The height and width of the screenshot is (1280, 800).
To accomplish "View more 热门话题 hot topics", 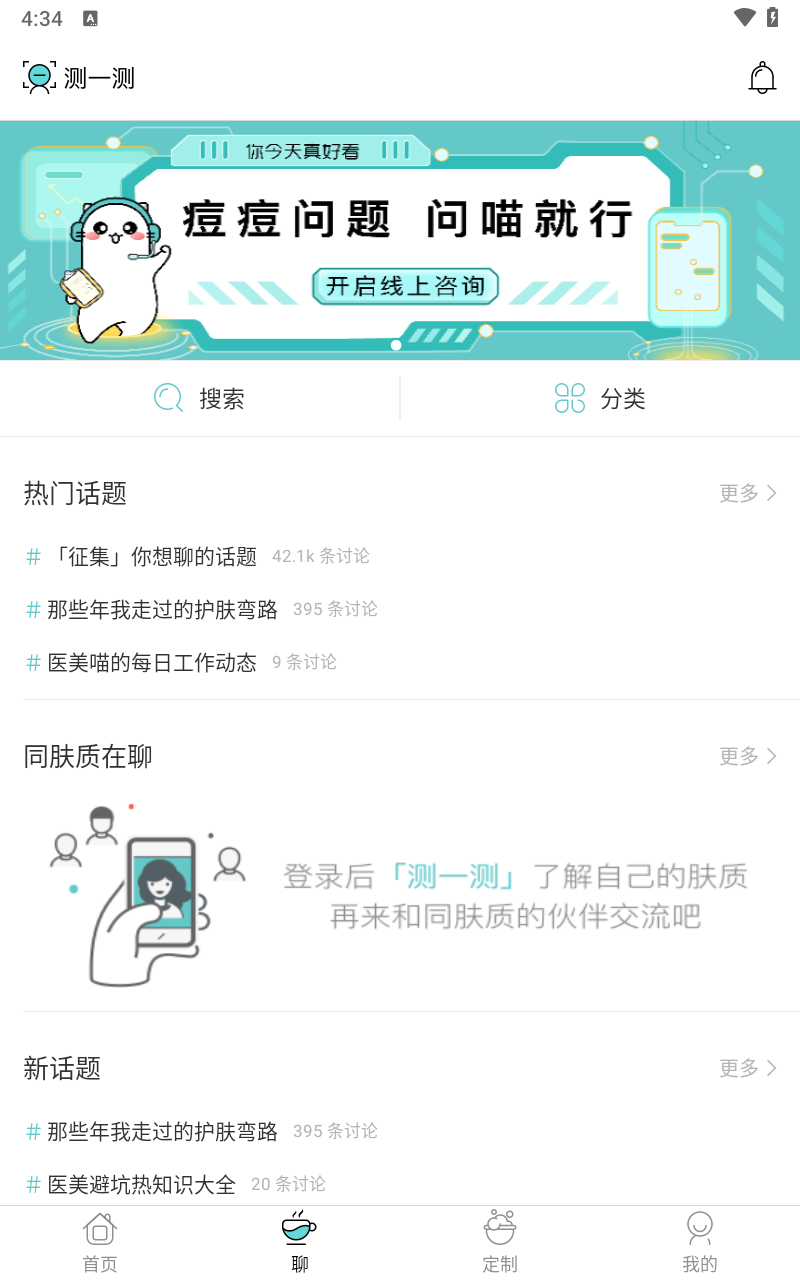I will [747, 493].
